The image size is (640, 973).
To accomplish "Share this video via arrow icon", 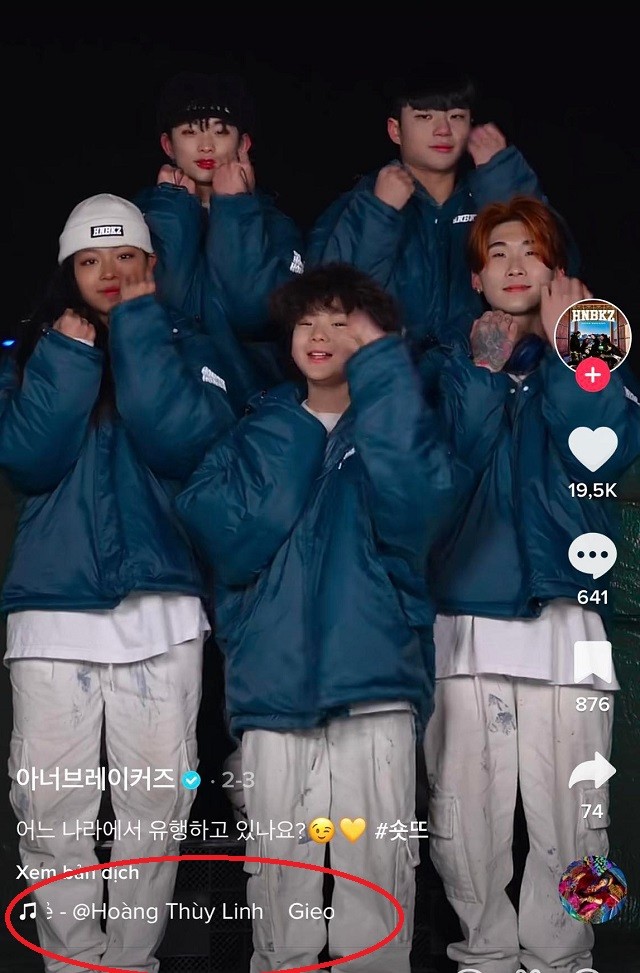I will coord(592,771).
